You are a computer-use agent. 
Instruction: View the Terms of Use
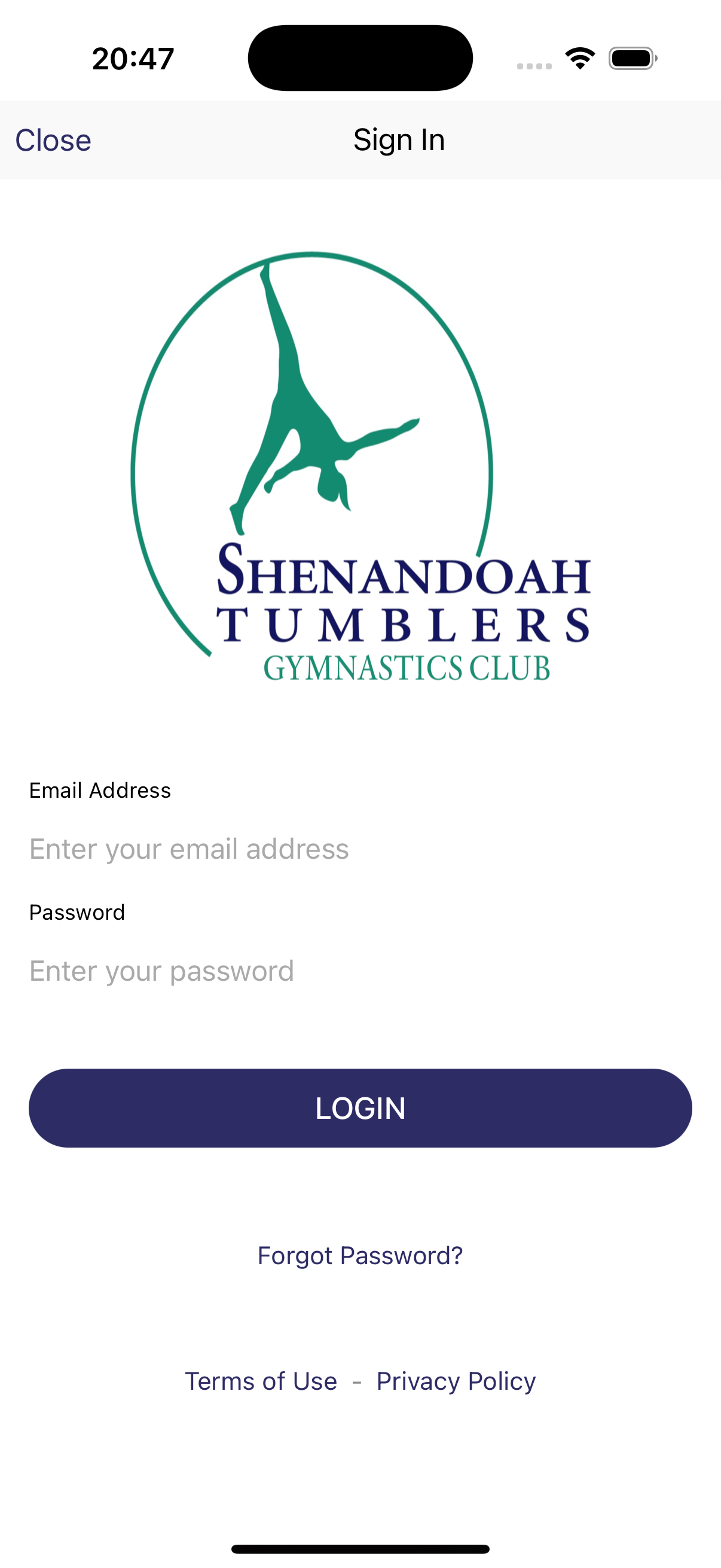click(x=261, y=1381)
